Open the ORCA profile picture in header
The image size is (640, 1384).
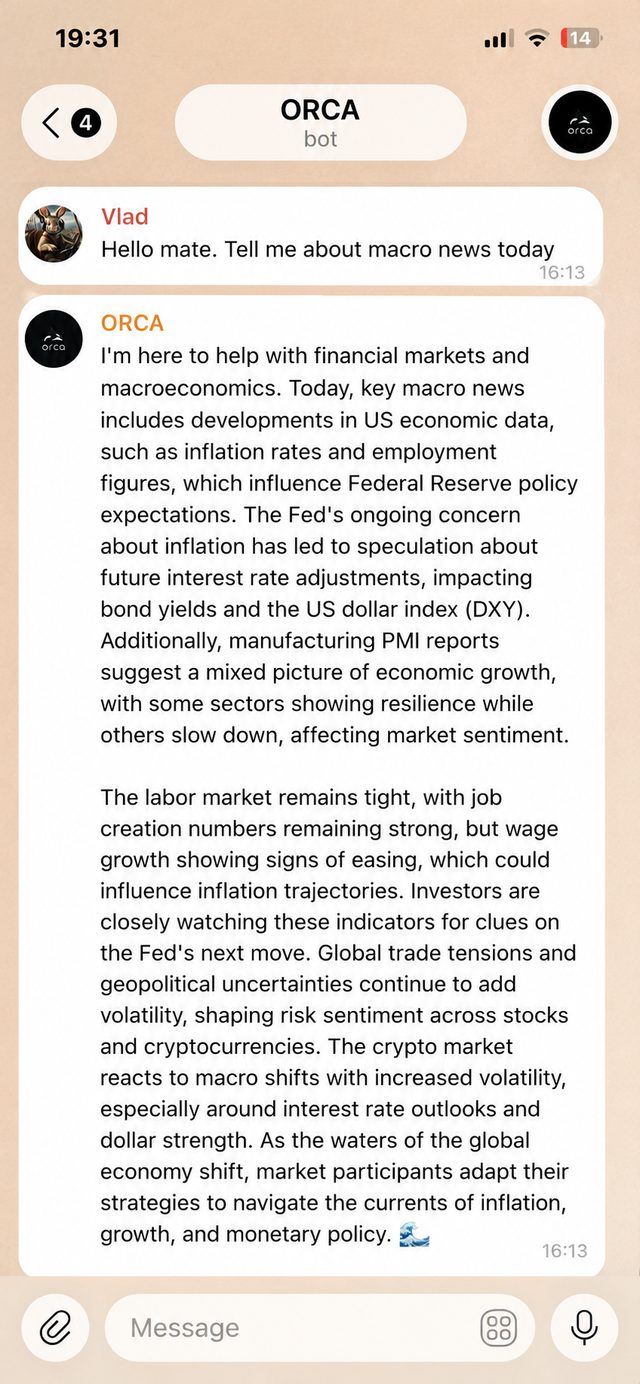pos(579,124)
